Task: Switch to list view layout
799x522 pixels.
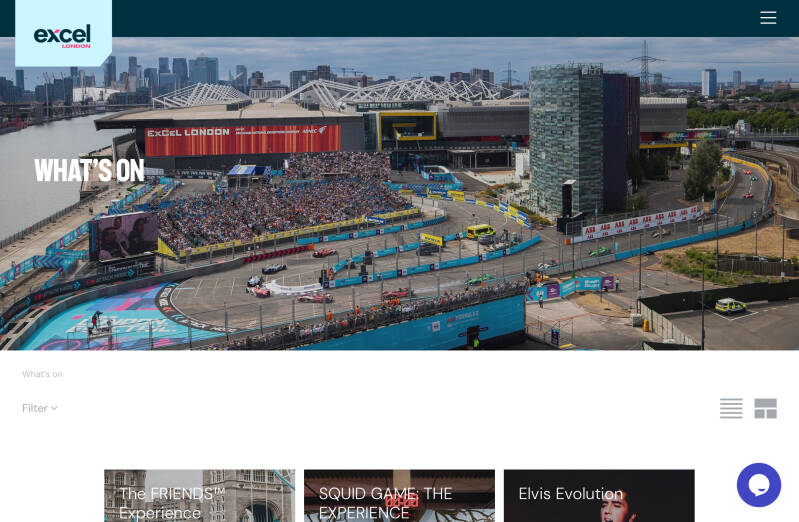Action: 731,408
